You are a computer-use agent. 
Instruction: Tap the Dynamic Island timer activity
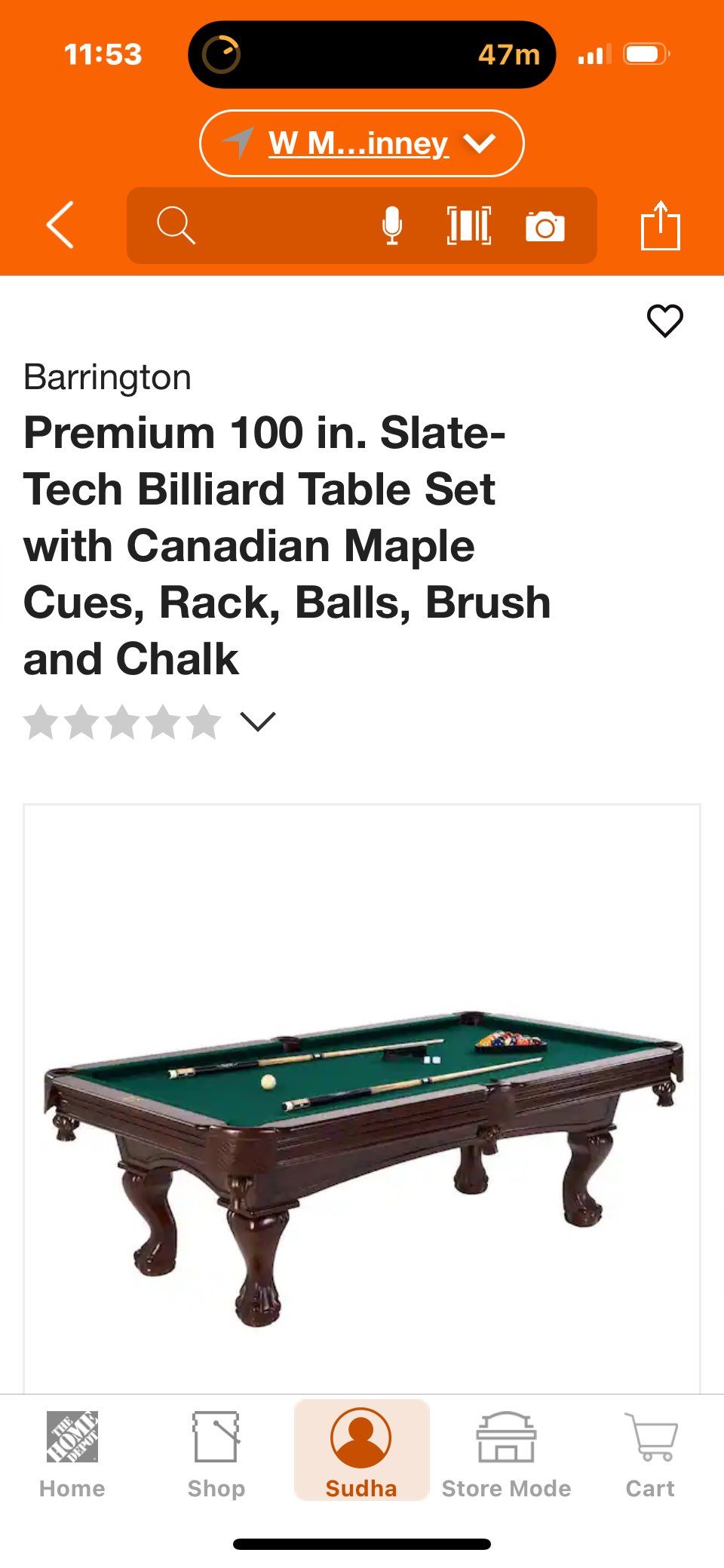tap(372, 54)
